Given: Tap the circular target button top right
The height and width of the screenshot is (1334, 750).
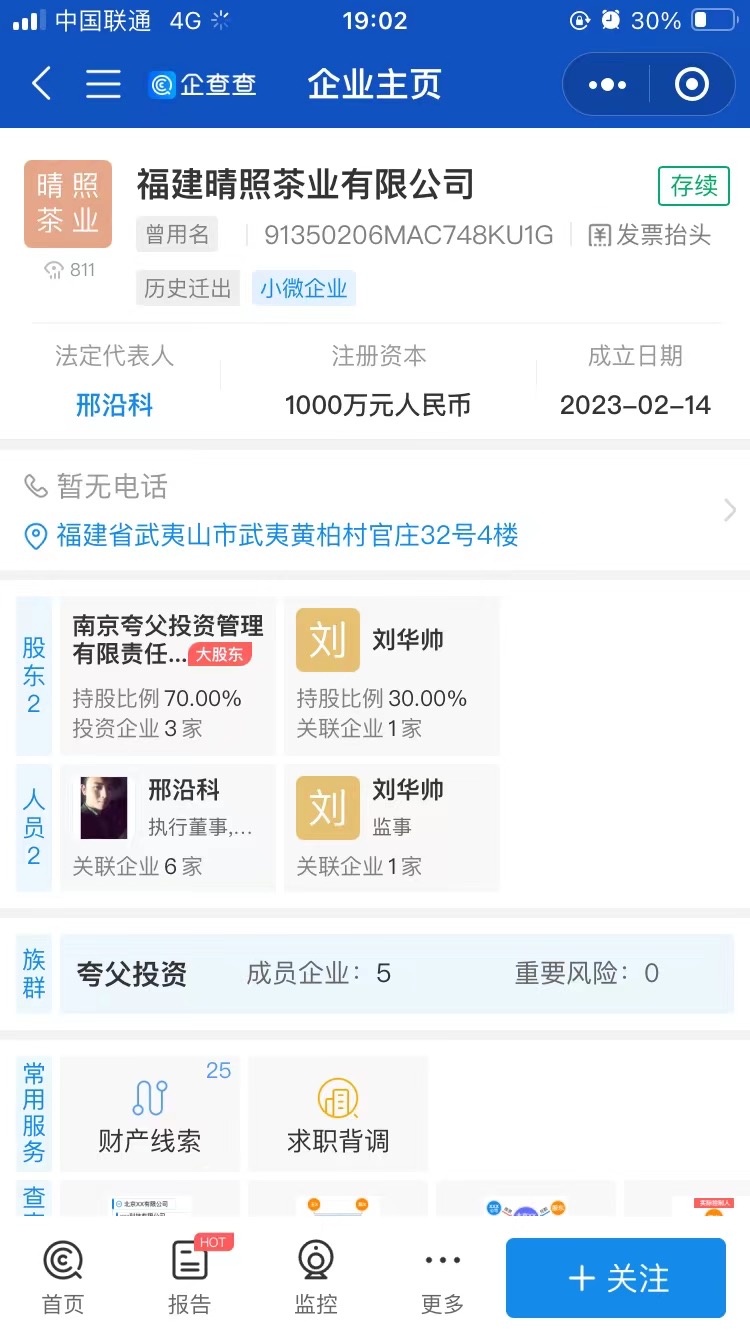Looking at the screenshot, I should pyautogui.click(x=691, y=84).
